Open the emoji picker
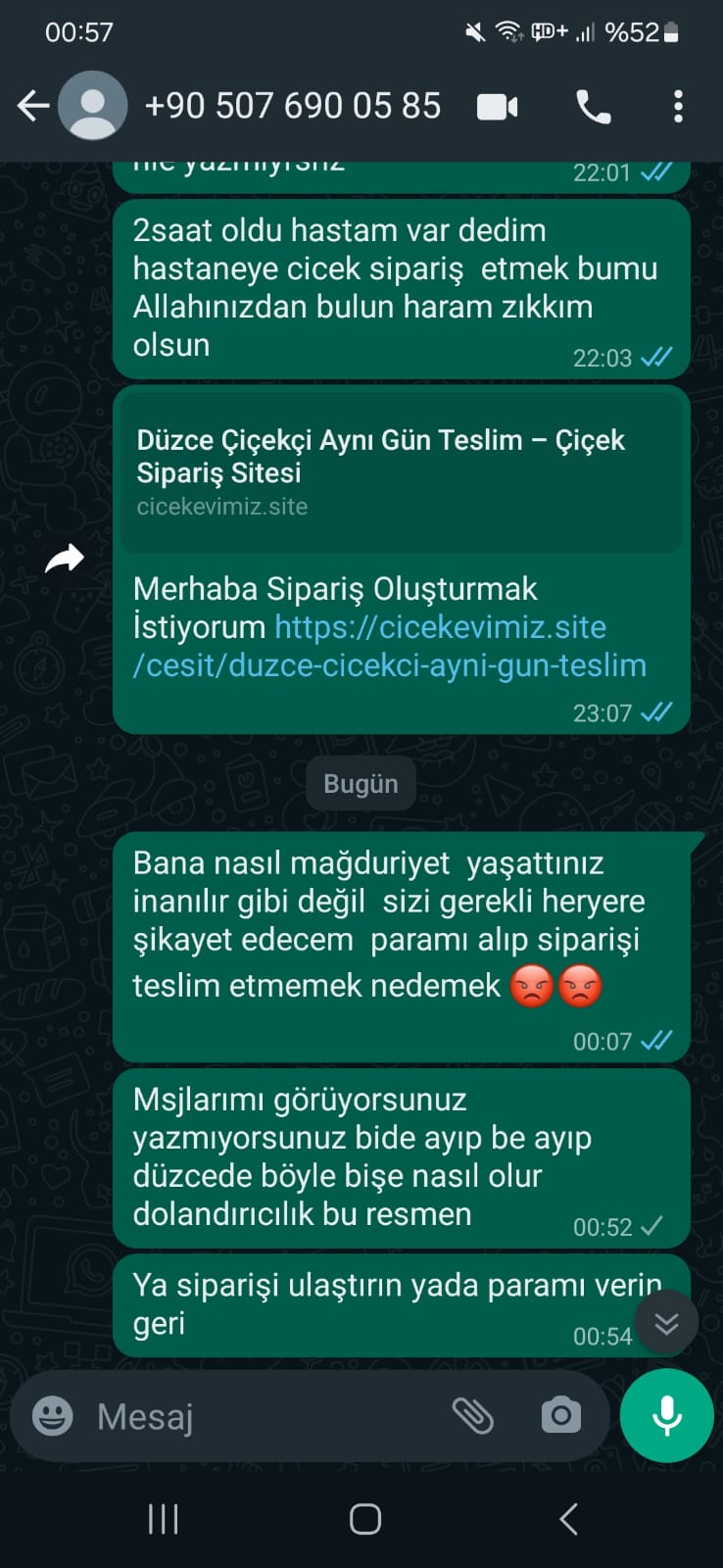This screenshot has height=1568, width=723. [53, 1416]
